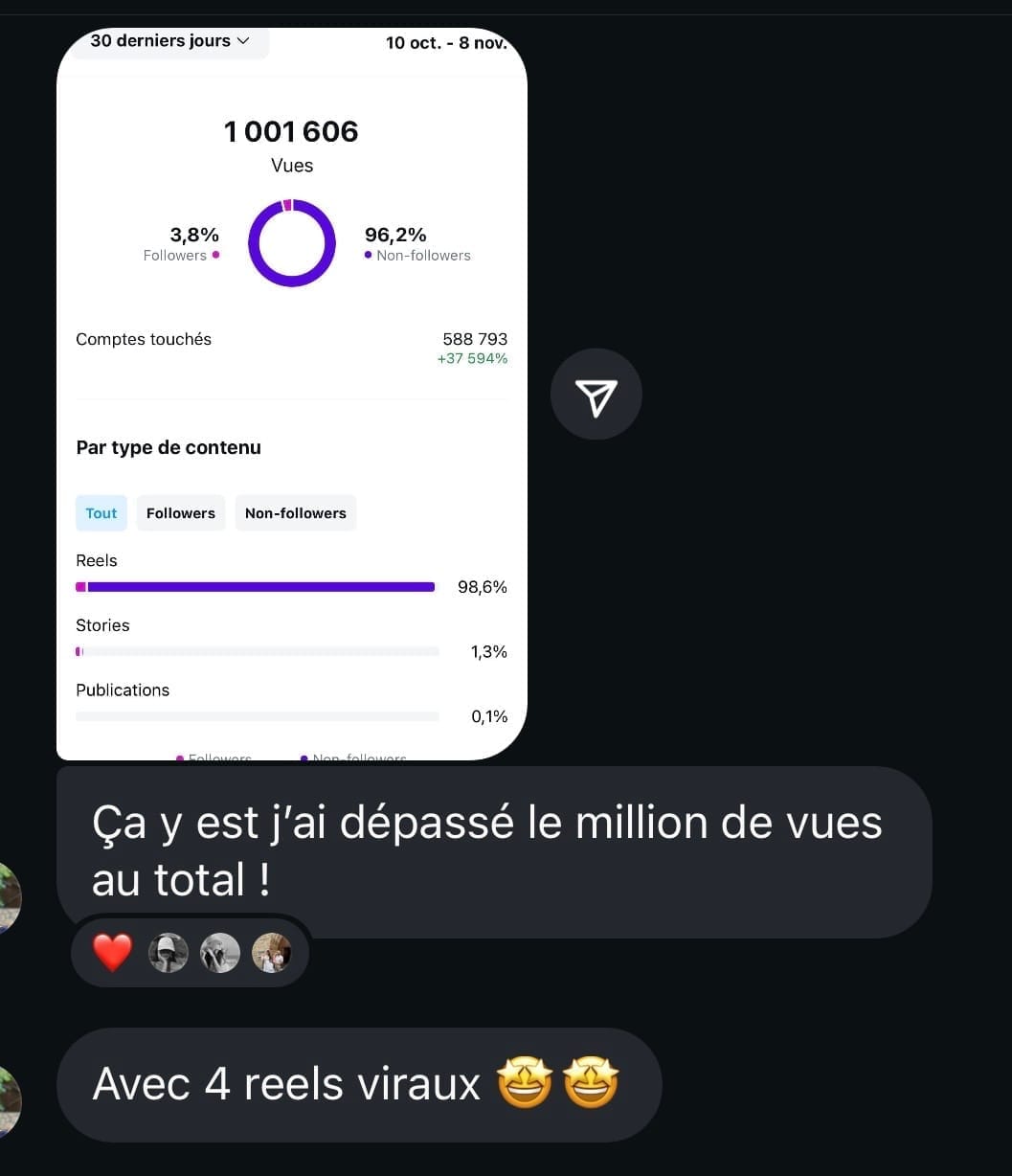Open the shared statistics screenshot image
The width and height of the screenshot is (1012, 1176).
pyautogui.click(x=292, y=393)
